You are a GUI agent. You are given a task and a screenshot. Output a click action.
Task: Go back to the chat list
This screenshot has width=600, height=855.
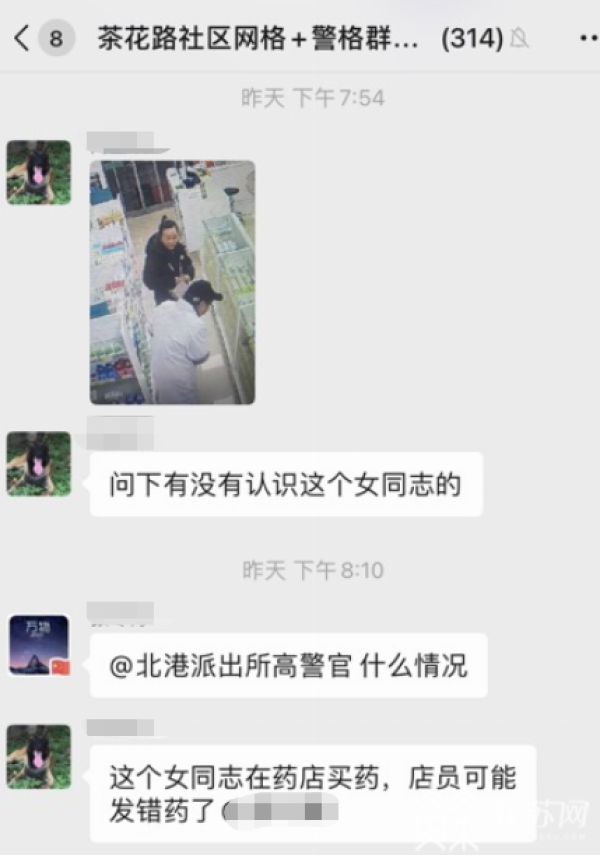pyautogui.click(x=21, y=39)
